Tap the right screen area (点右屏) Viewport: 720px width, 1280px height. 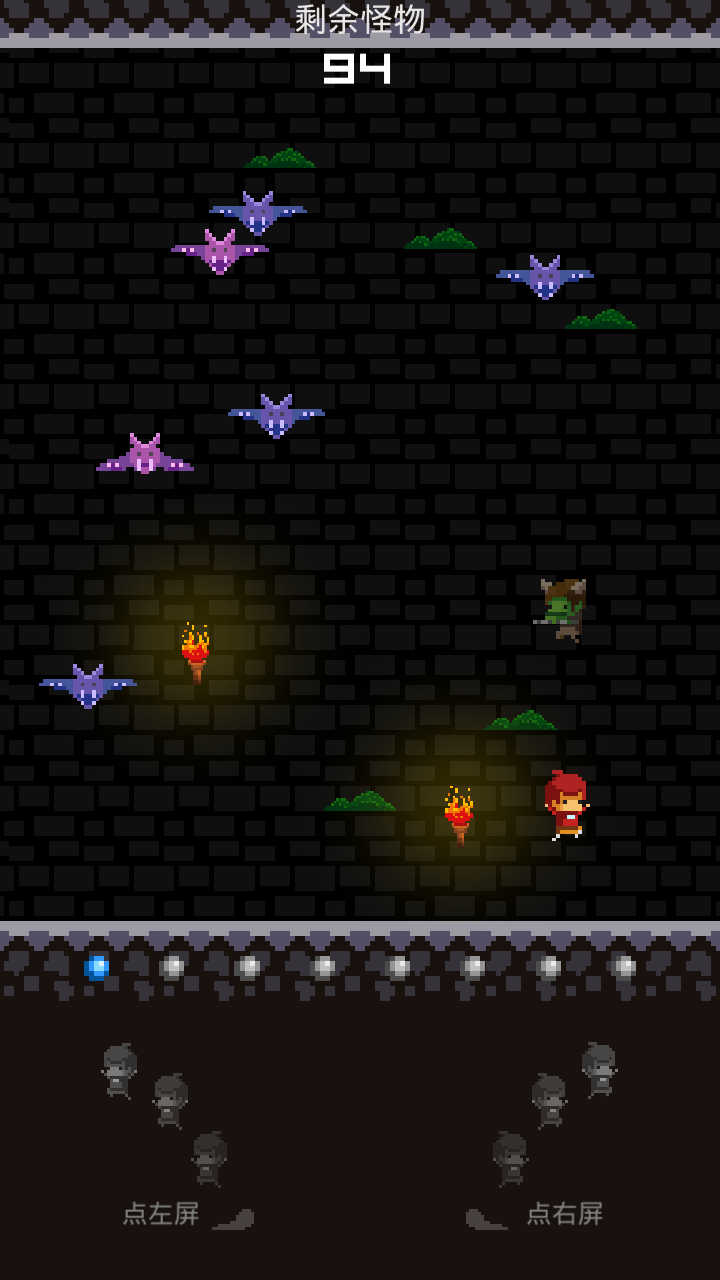[564, 1213]
